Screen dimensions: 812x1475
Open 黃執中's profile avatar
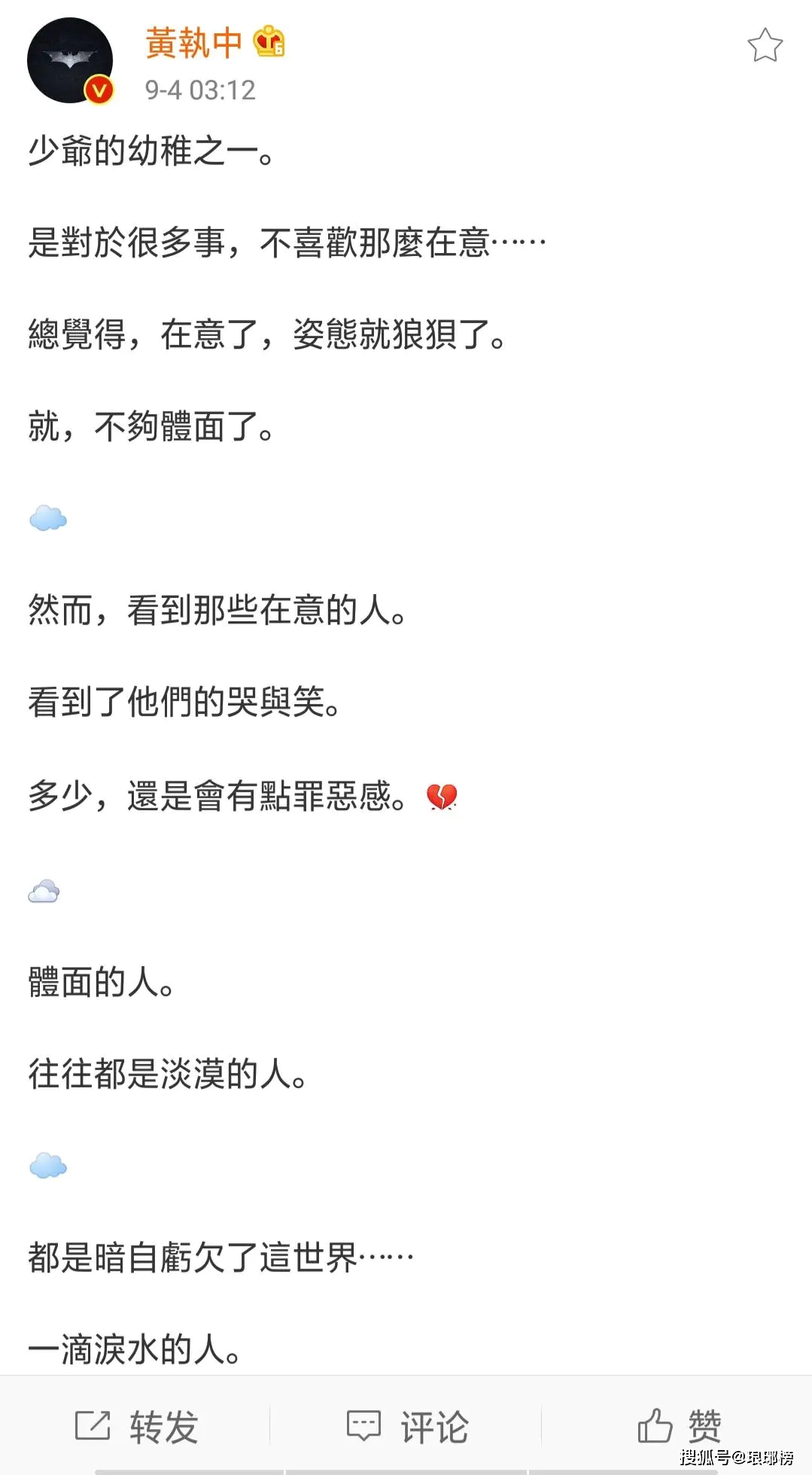[70, 60]
